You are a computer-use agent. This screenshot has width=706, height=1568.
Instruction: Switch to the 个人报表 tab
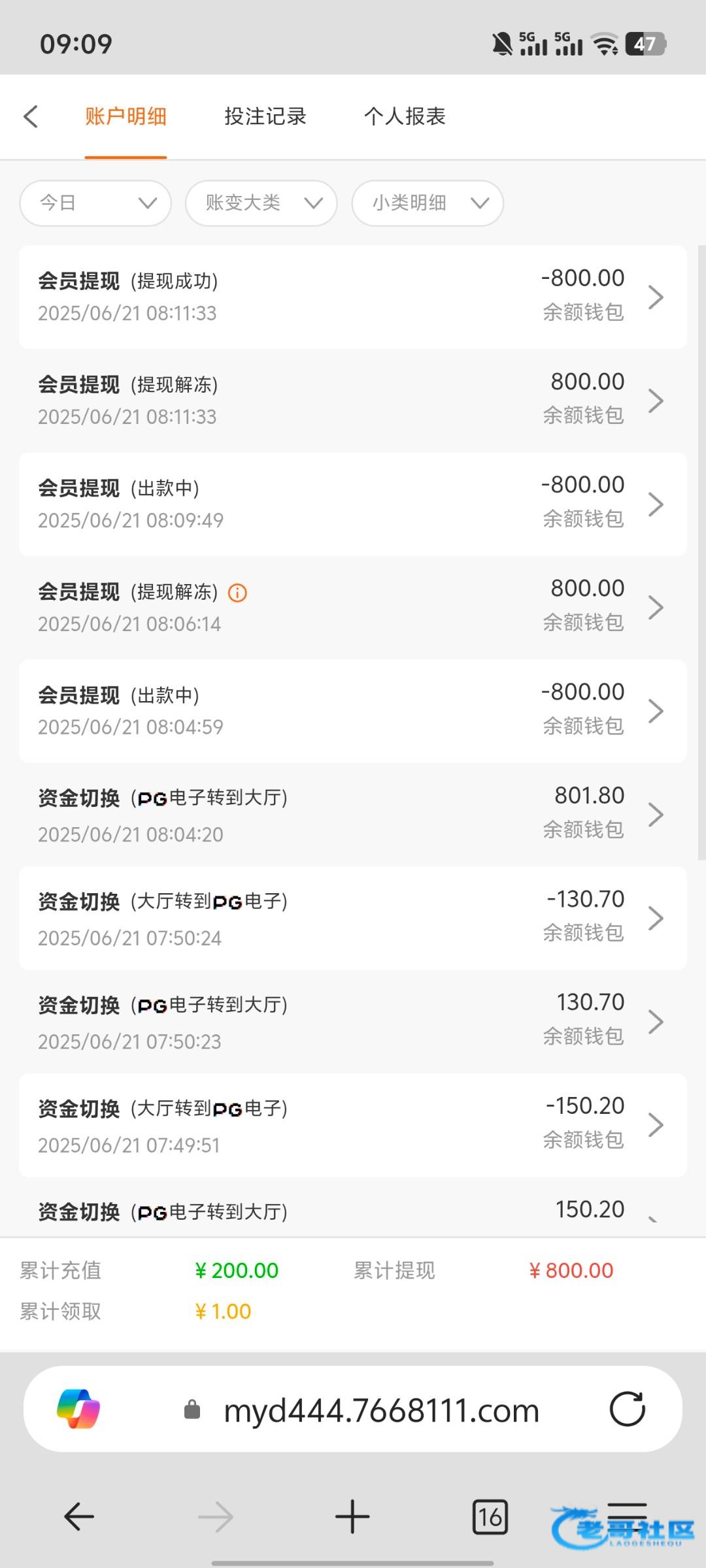pos(405,117)
